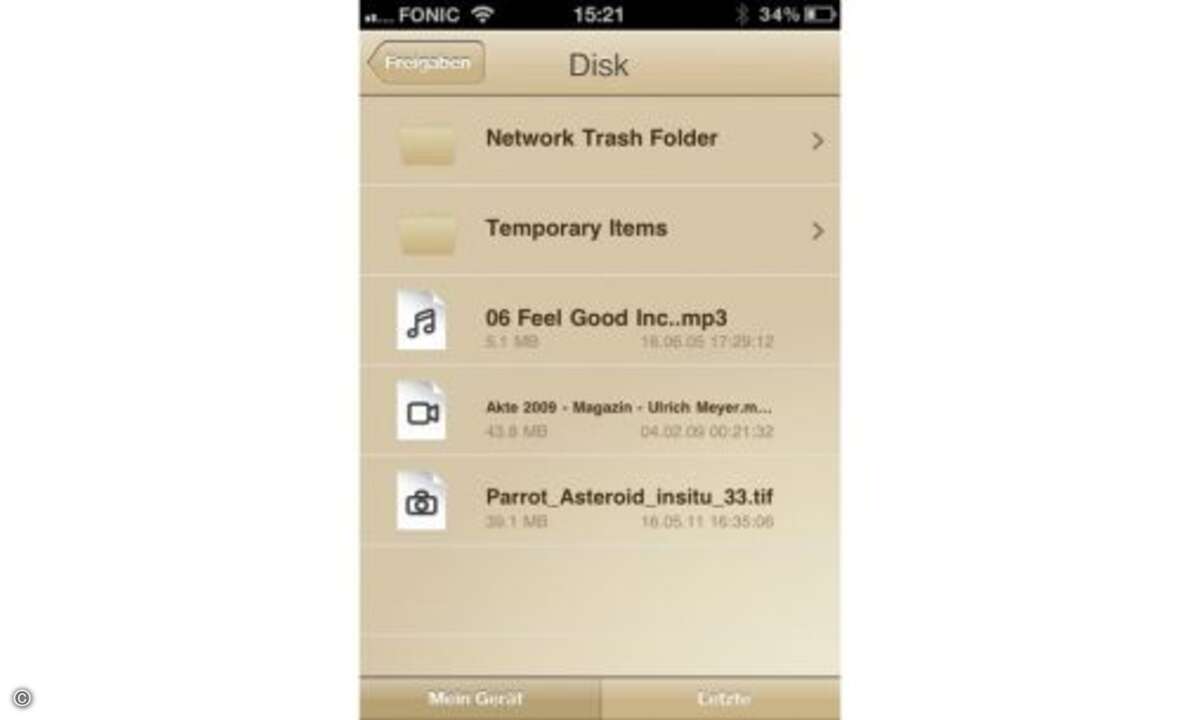
Task: Switch to the Letzte tab
Action: 722,698
